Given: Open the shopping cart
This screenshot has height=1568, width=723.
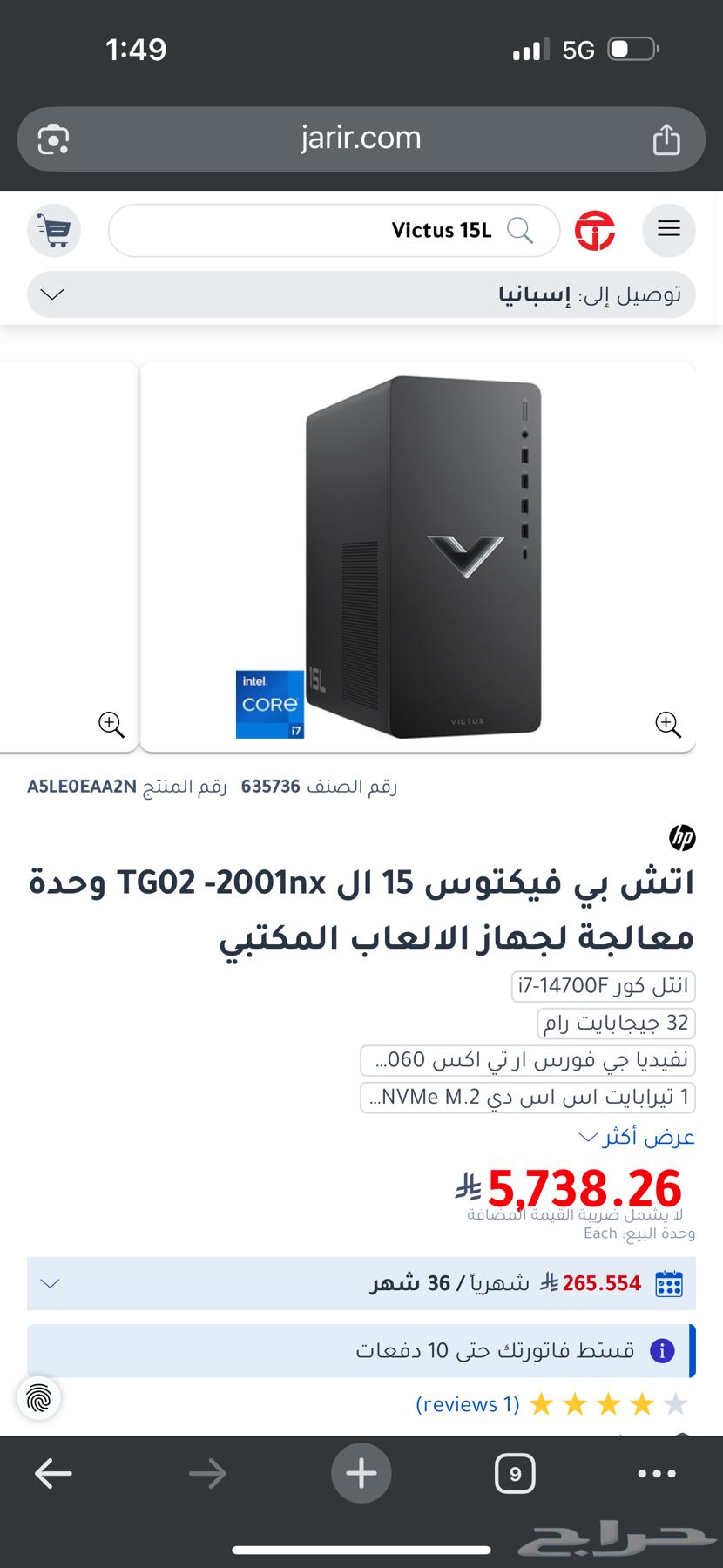Looking at the screenshot, I should point(53,230).
